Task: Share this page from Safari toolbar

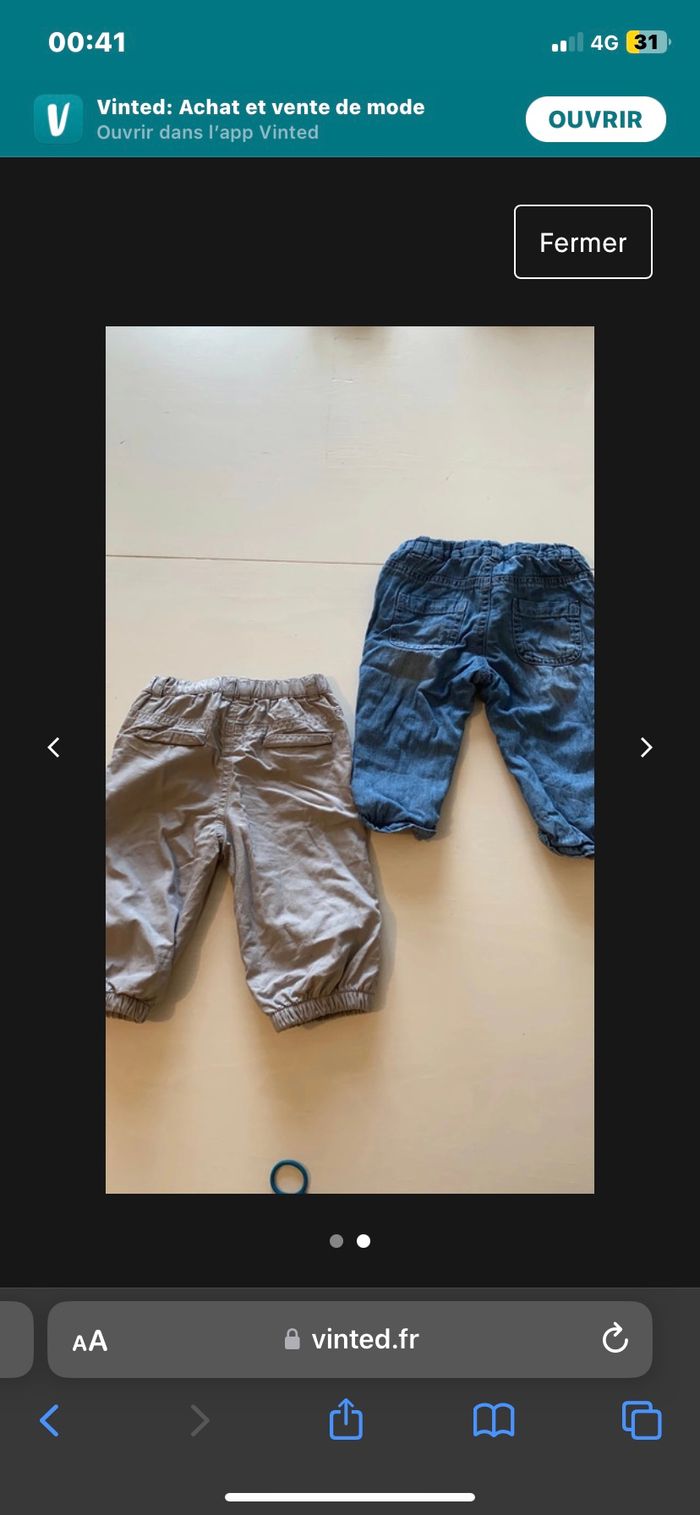Action: [346, 1419]
